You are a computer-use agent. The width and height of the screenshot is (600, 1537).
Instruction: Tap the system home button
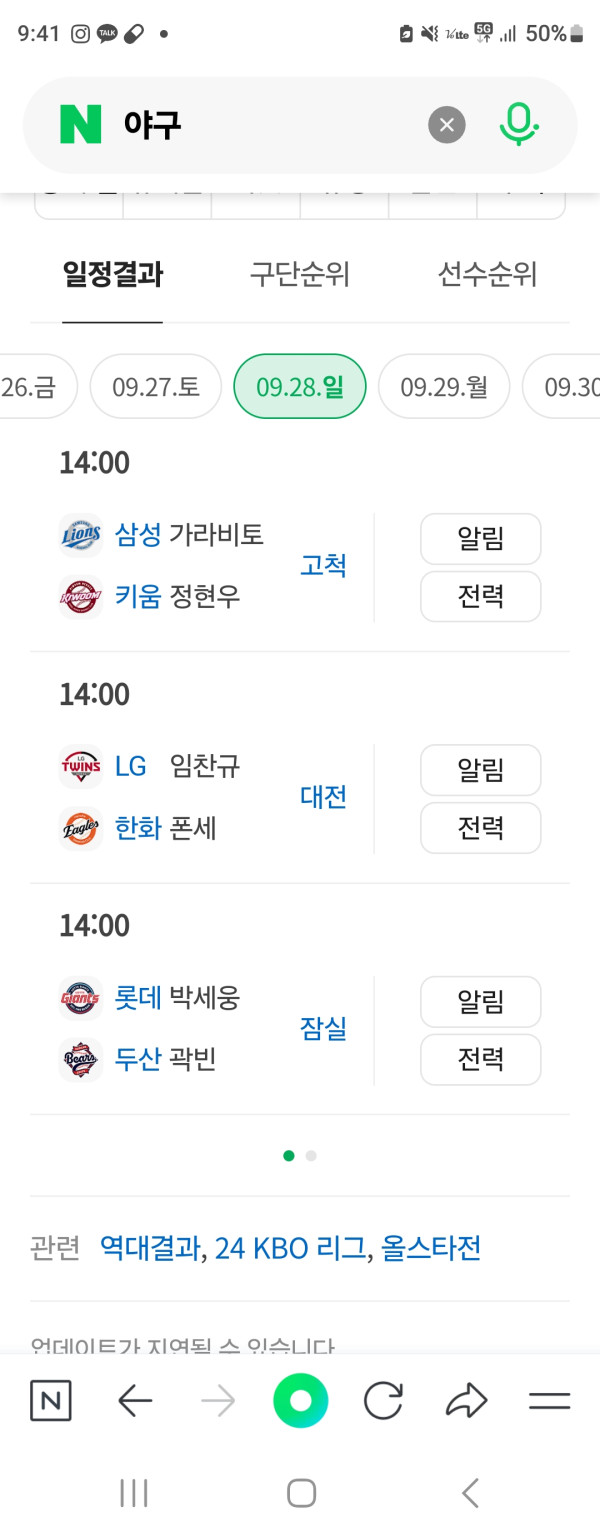(301, 1493)
